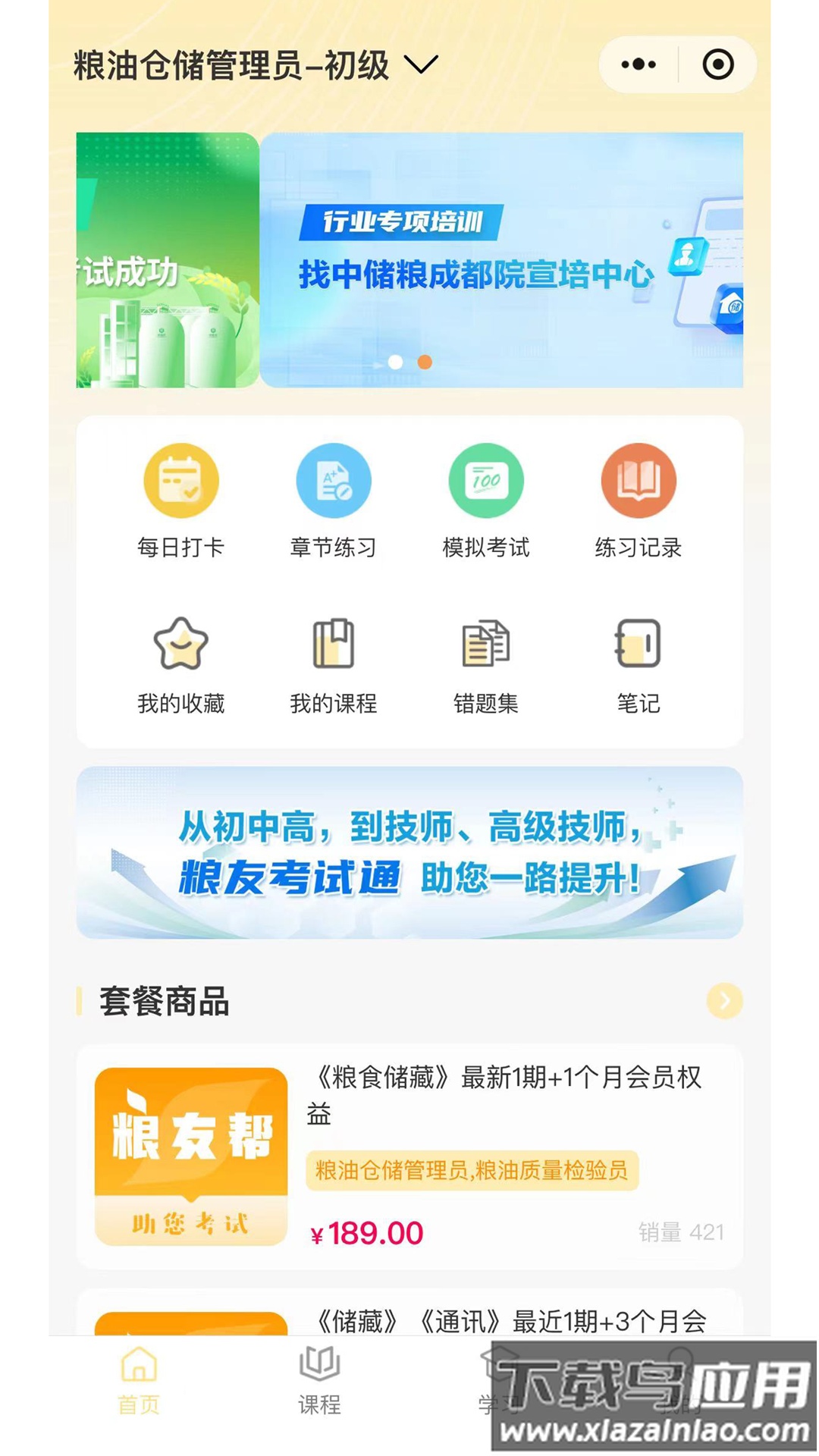Expand 套餐商品 via the right arrow
This screenshot has width=819, height=1456.
pyautogui.click(x=723, y=1001)
